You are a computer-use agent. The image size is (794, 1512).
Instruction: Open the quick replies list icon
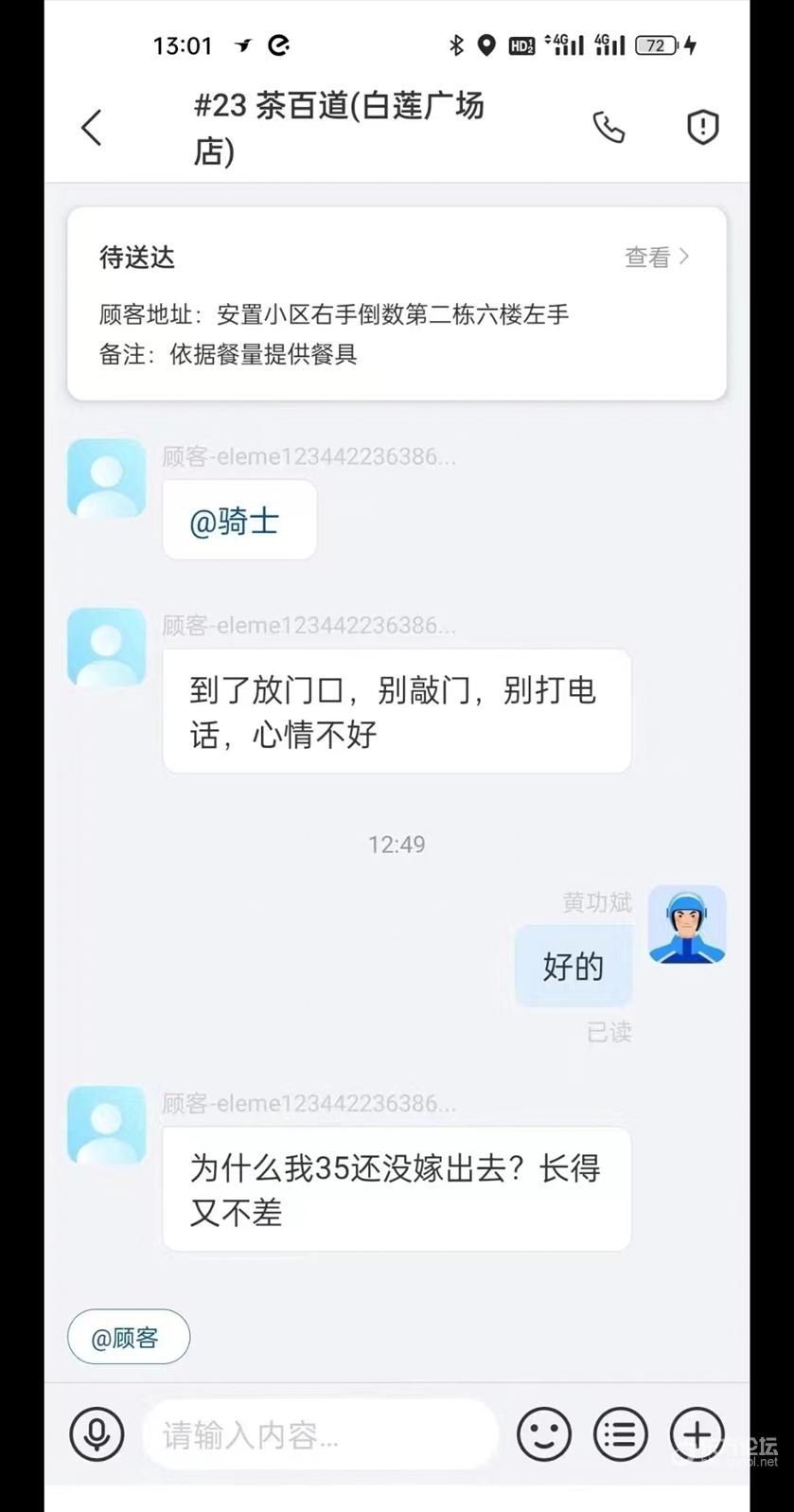click(621, 1434)
